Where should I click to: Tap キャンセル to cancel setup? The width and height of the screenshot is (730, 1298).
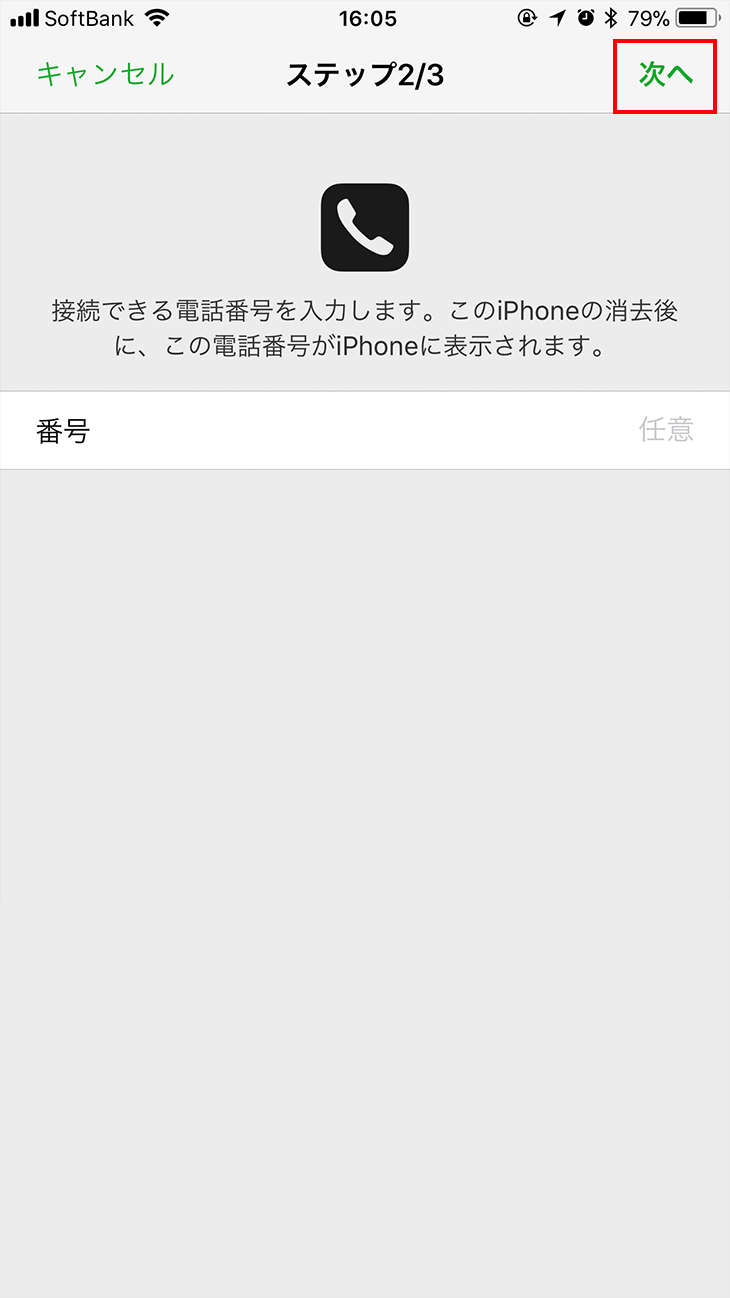point(105,75)
